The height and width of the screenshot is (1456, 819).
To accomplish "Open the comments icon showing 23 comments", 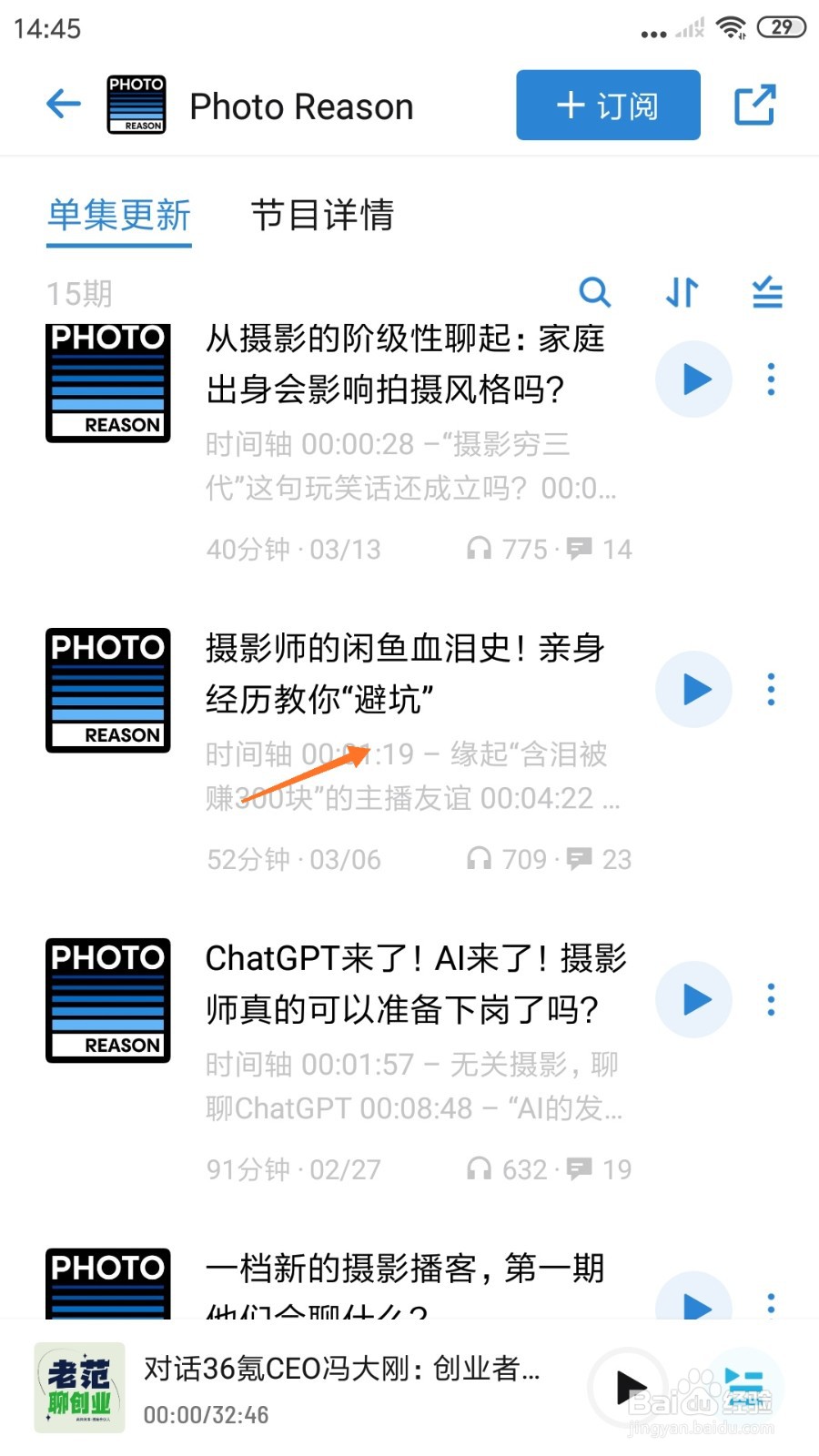I will [581, 859].
